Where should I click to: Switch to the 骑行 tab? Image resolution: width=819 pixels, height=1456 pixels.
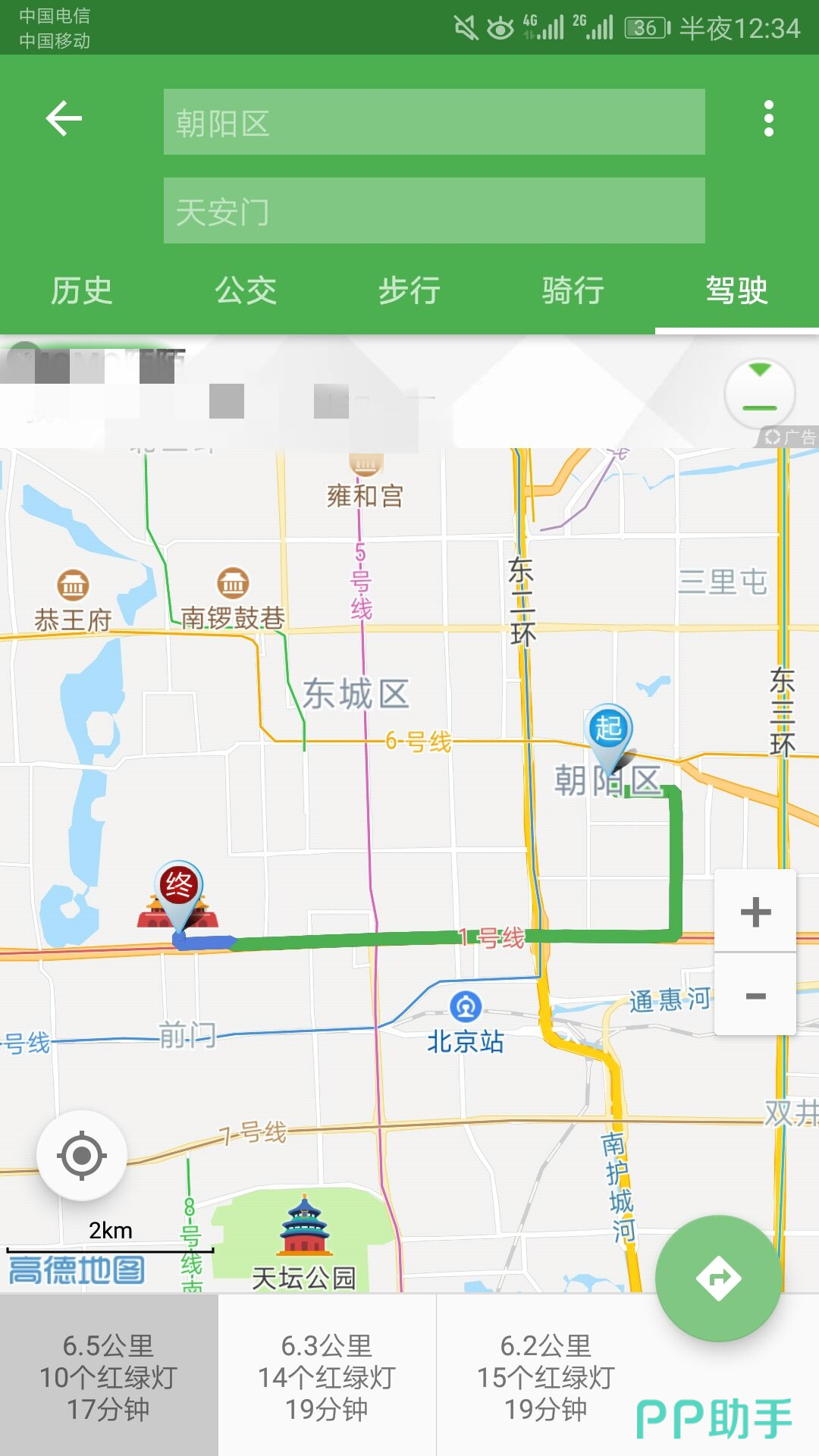click(x=573, y=290)
